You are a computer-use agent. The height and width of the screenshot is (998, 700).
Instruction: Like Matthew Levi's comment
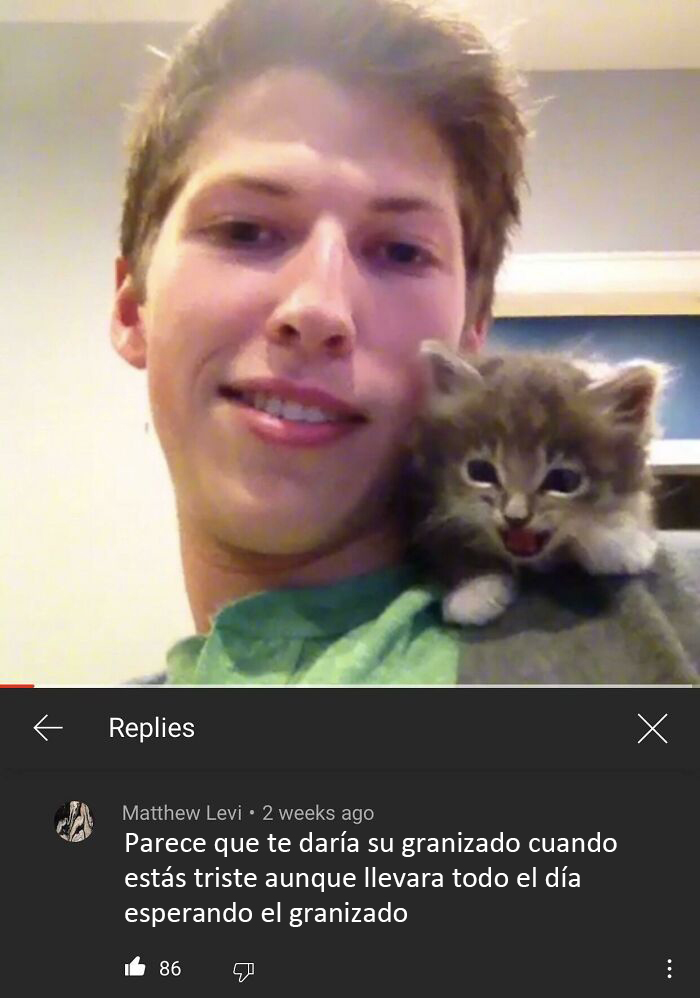[x=135, y=967]
